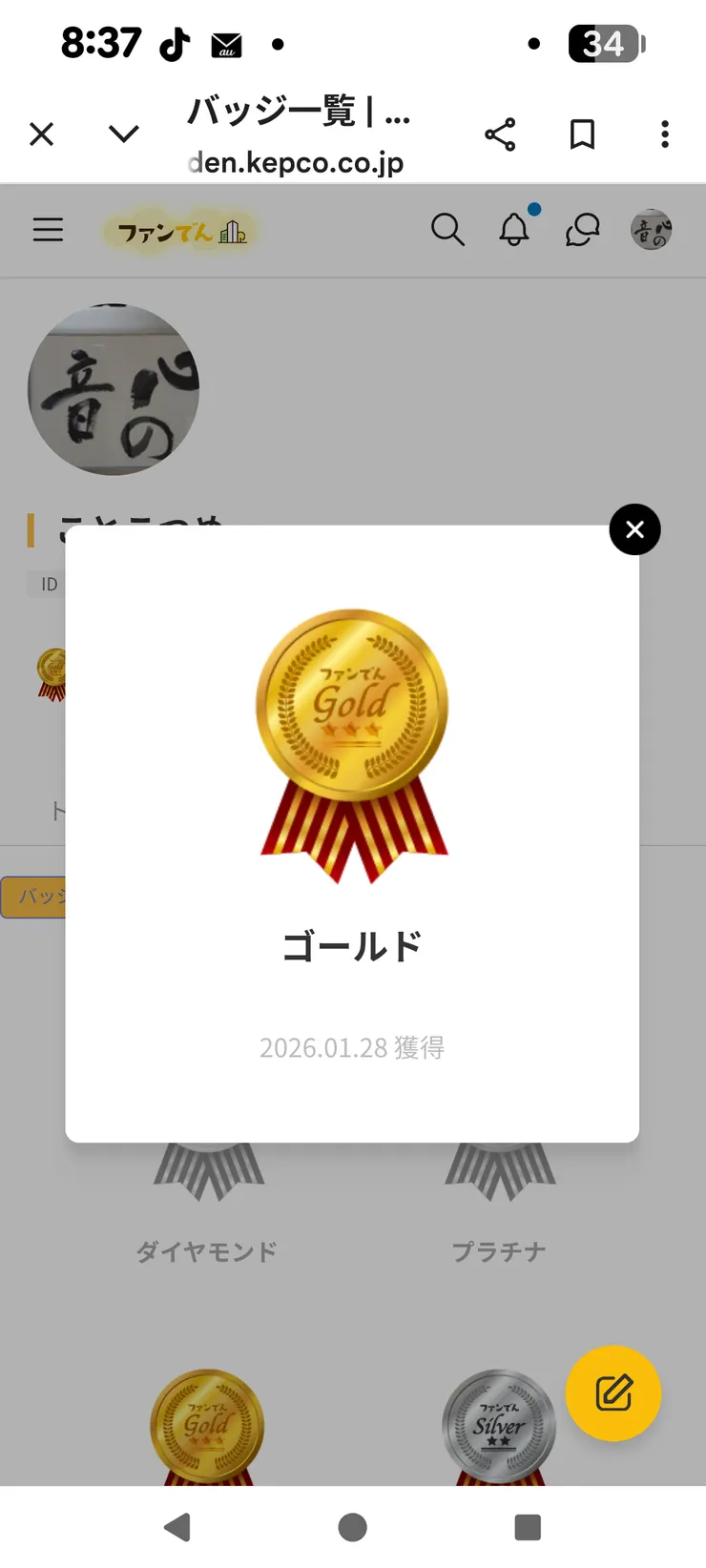
Task: Share the page using the share icon
Action: pyautogui.click(x=500, y=134)
